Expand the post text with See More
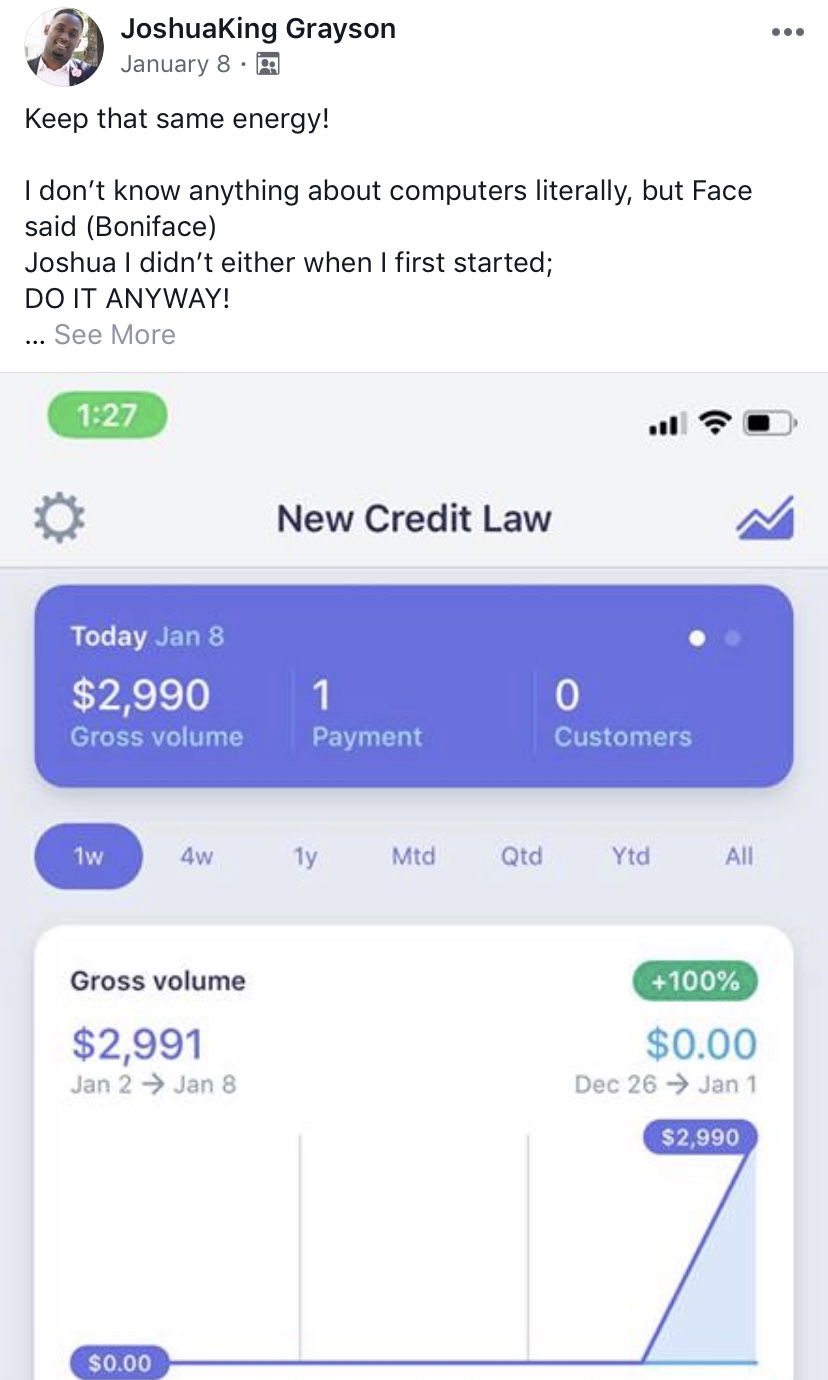The image size is (828, 1380). [114, 334]
